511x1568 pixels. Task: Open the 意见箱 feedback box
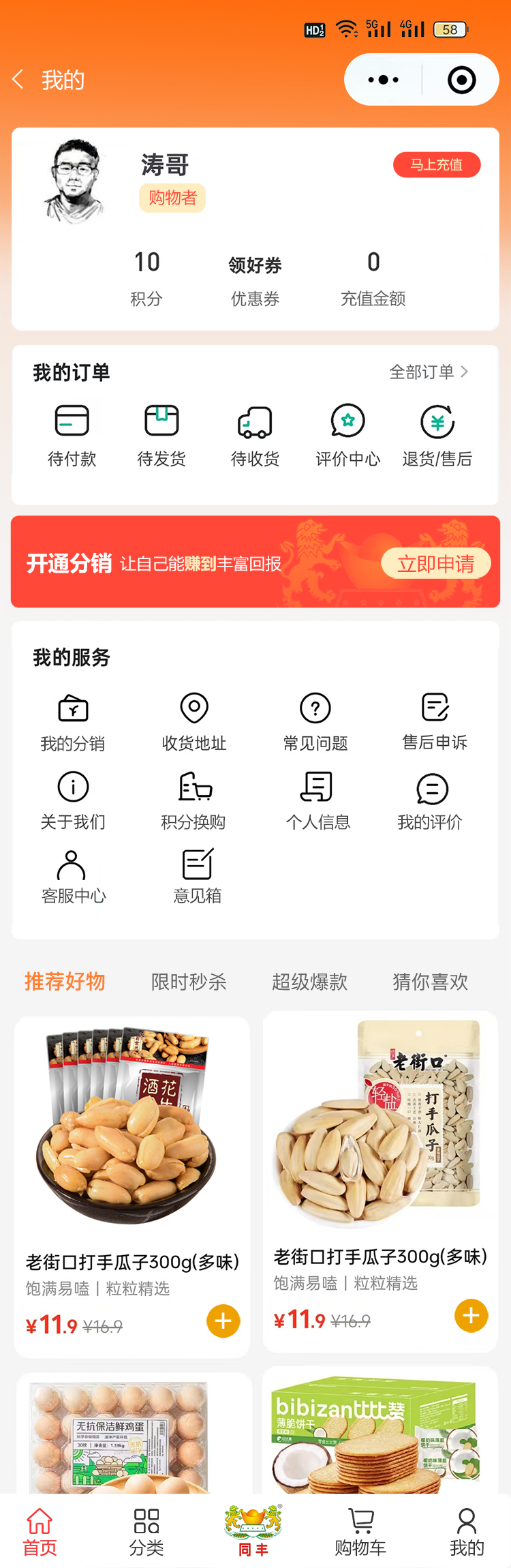(x=198, y=876)
